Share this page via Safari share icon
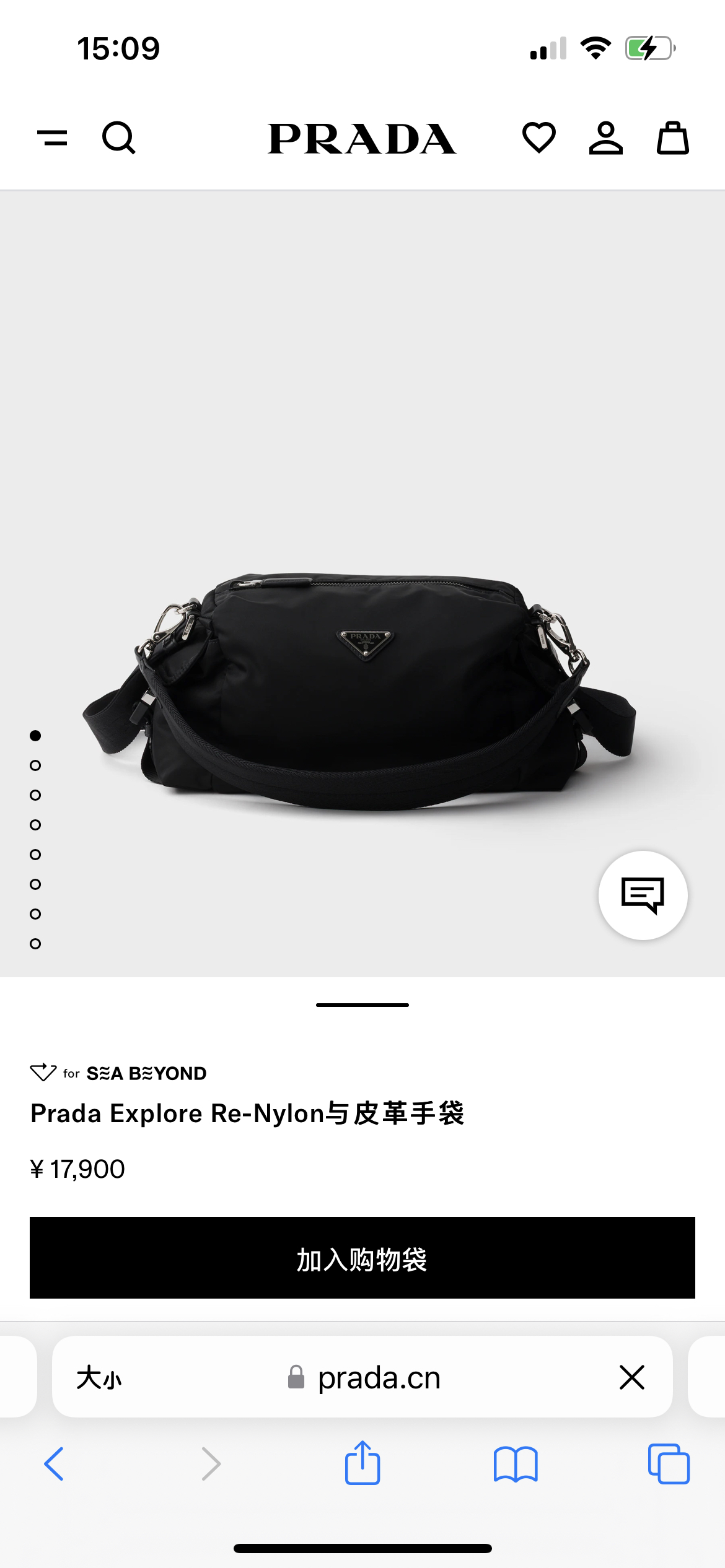 362,1462
